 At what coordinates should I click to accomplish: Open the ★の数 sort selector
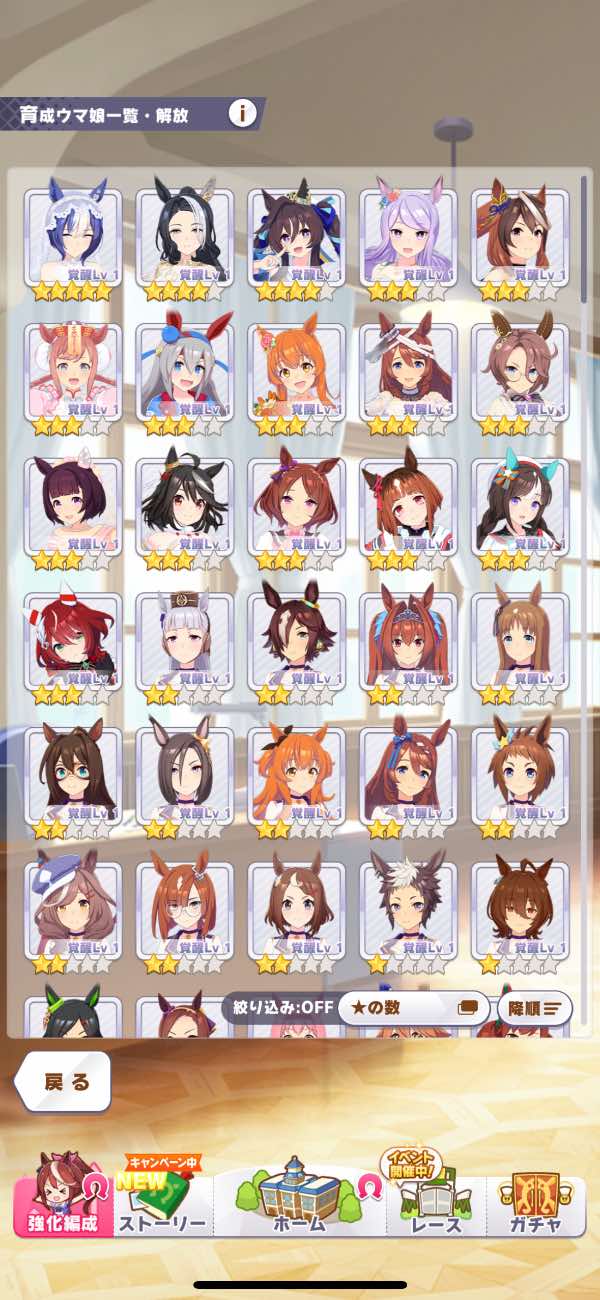413,1008
